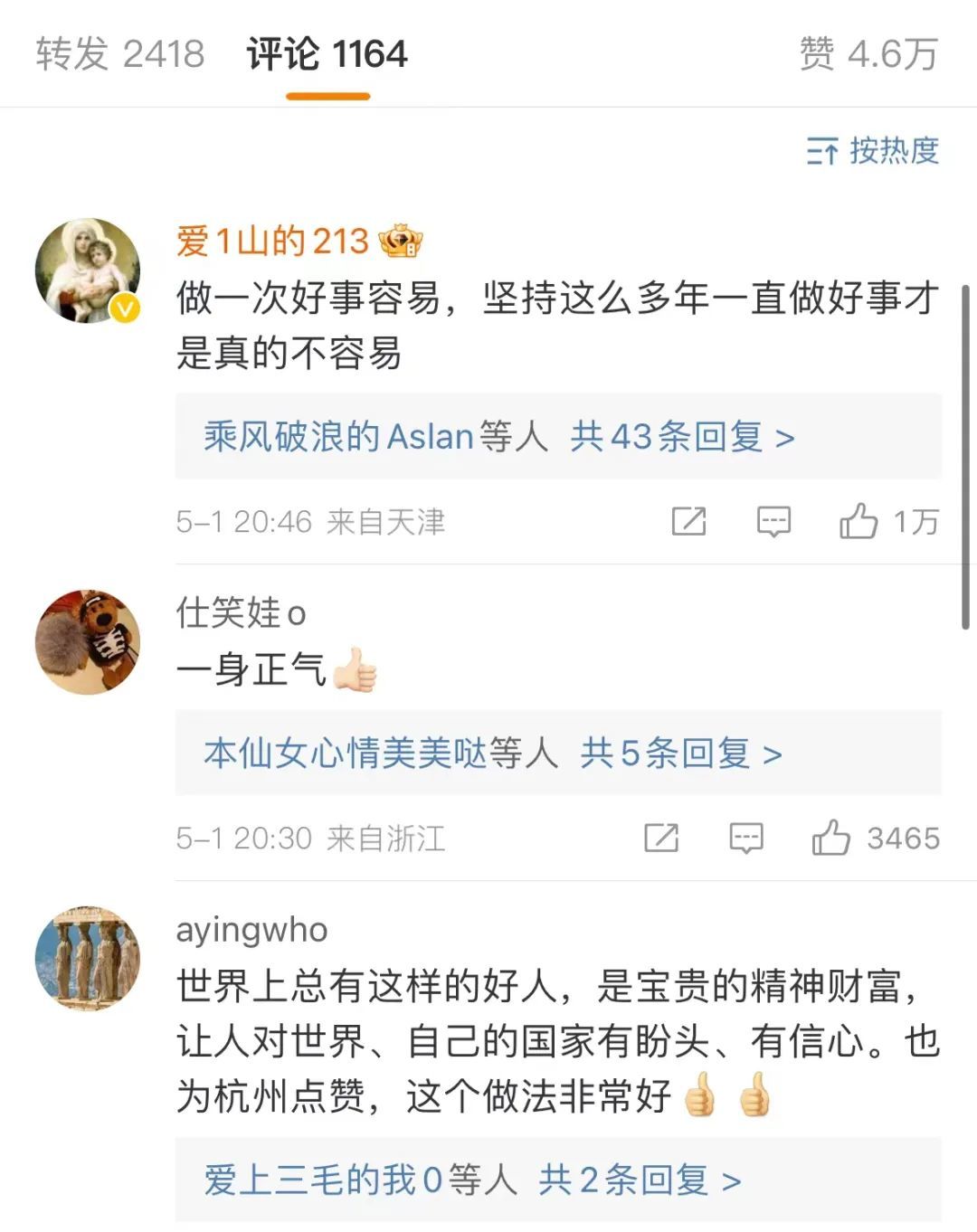Repost the comment by 爱1山的213
This screenshot has width=977, height=1232.
pos(688,521)
